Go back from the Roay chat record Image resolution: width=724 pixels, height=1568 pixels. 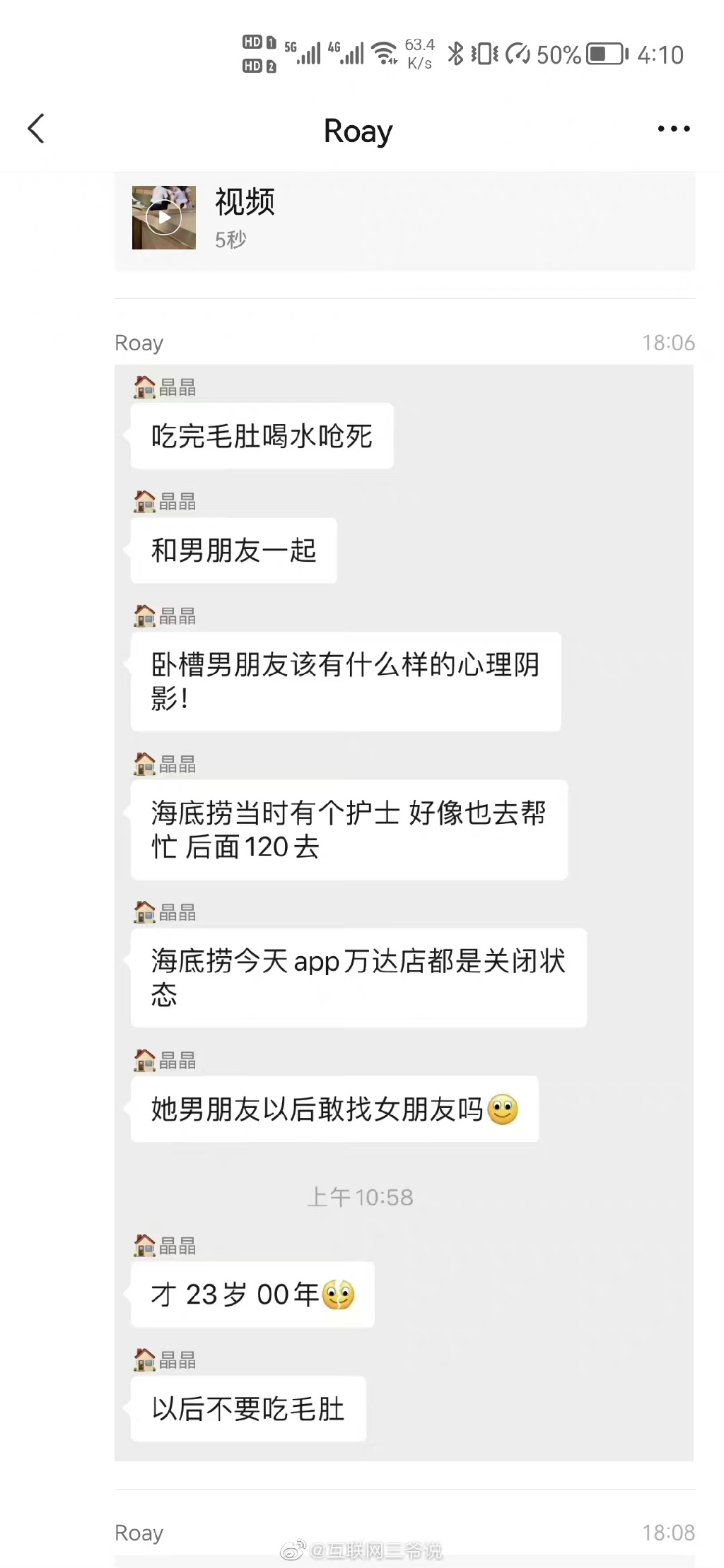[x=37, y=129]
